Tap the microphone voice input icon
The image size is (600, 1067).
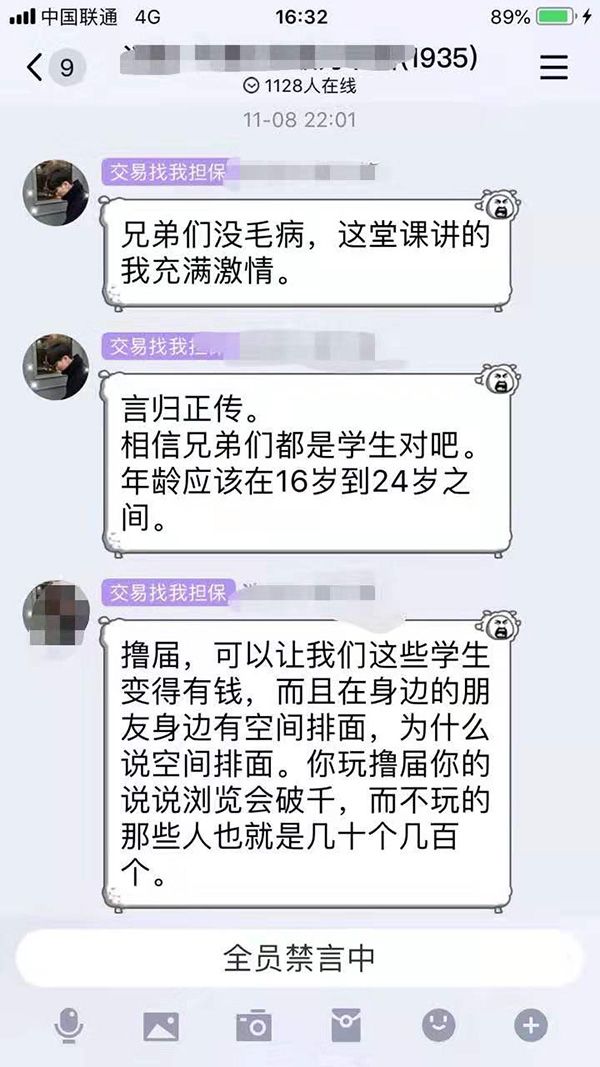69,1026
